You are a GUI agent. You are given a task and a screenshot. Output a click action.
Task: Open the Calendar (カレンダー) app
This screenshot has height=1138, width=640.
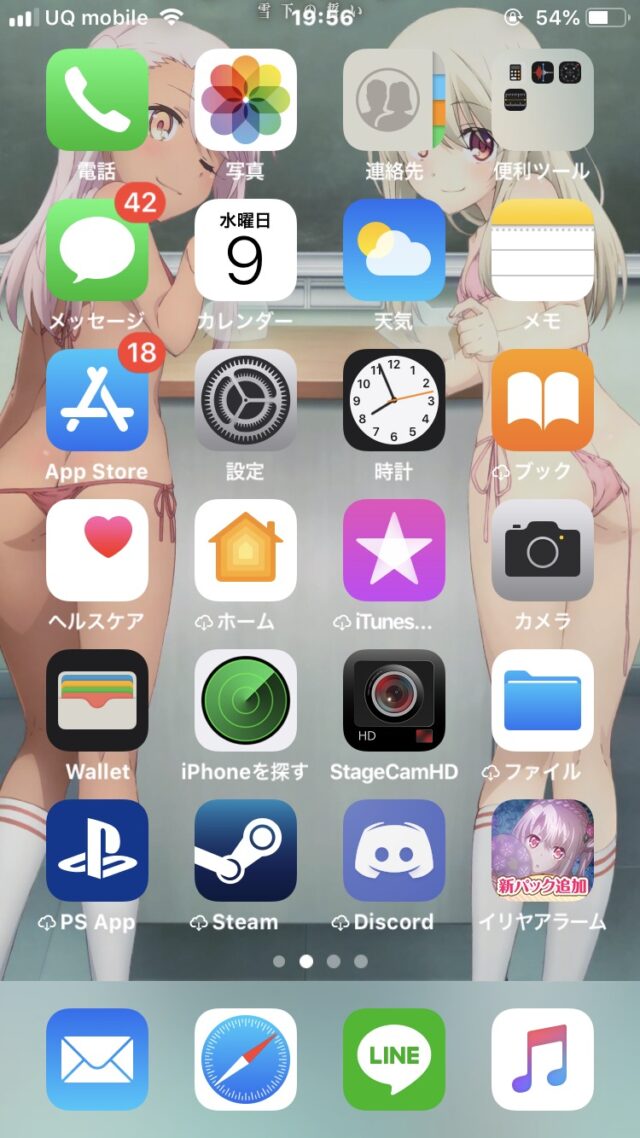pos(245,250)
